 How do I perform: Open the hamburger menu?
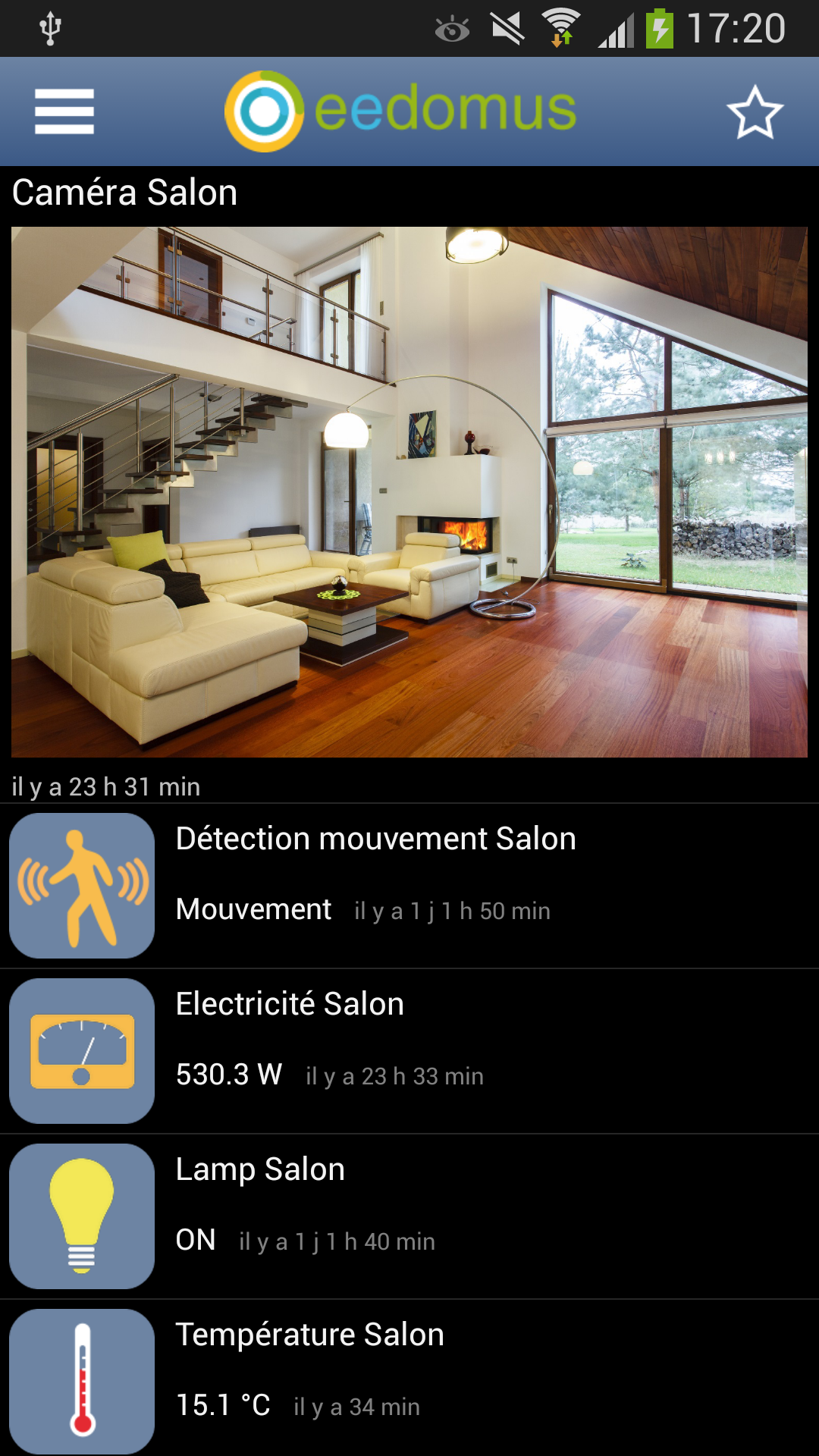click(x=64, y=111)
